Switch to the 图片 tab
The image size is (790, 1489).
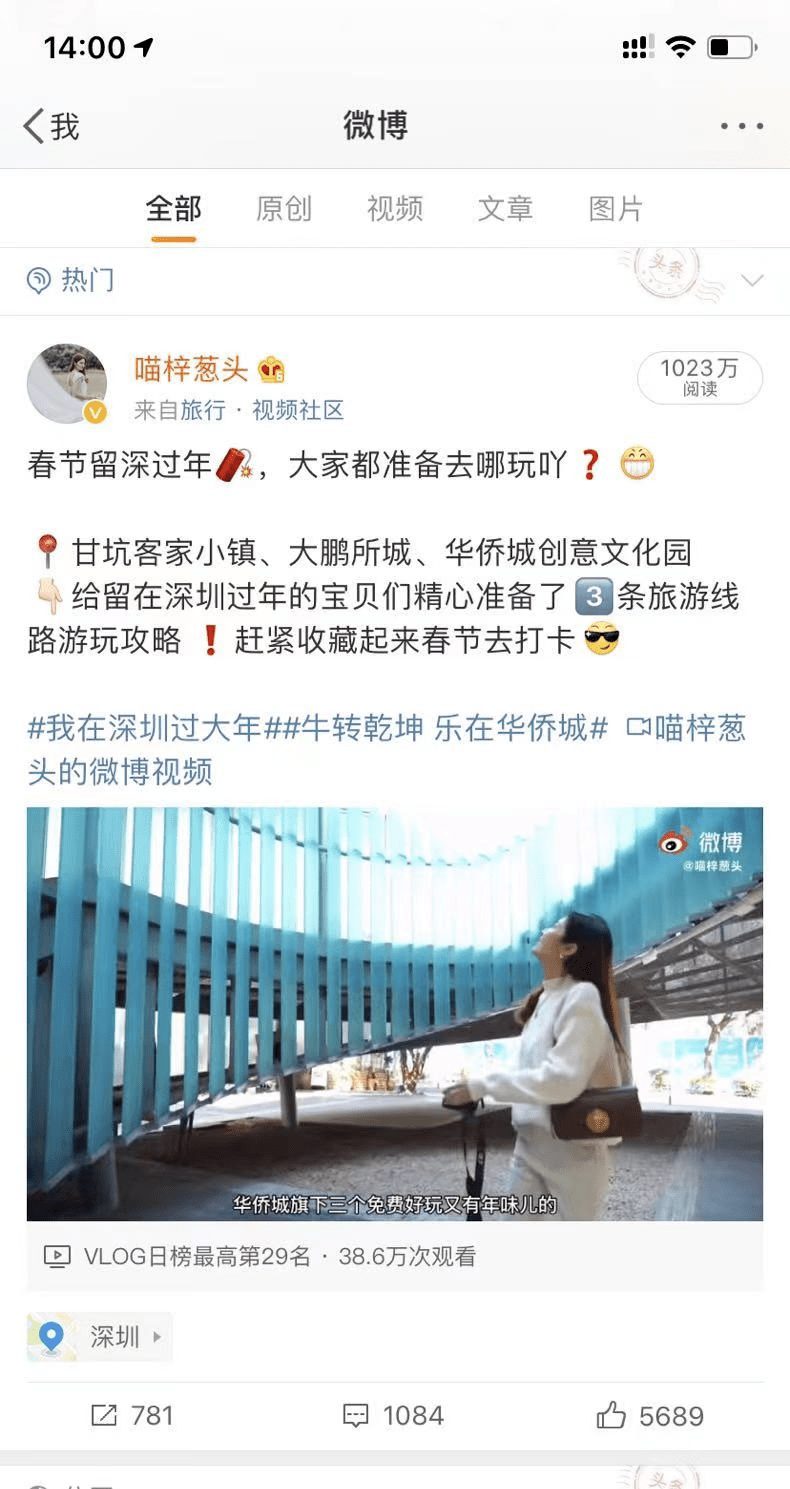615,209
